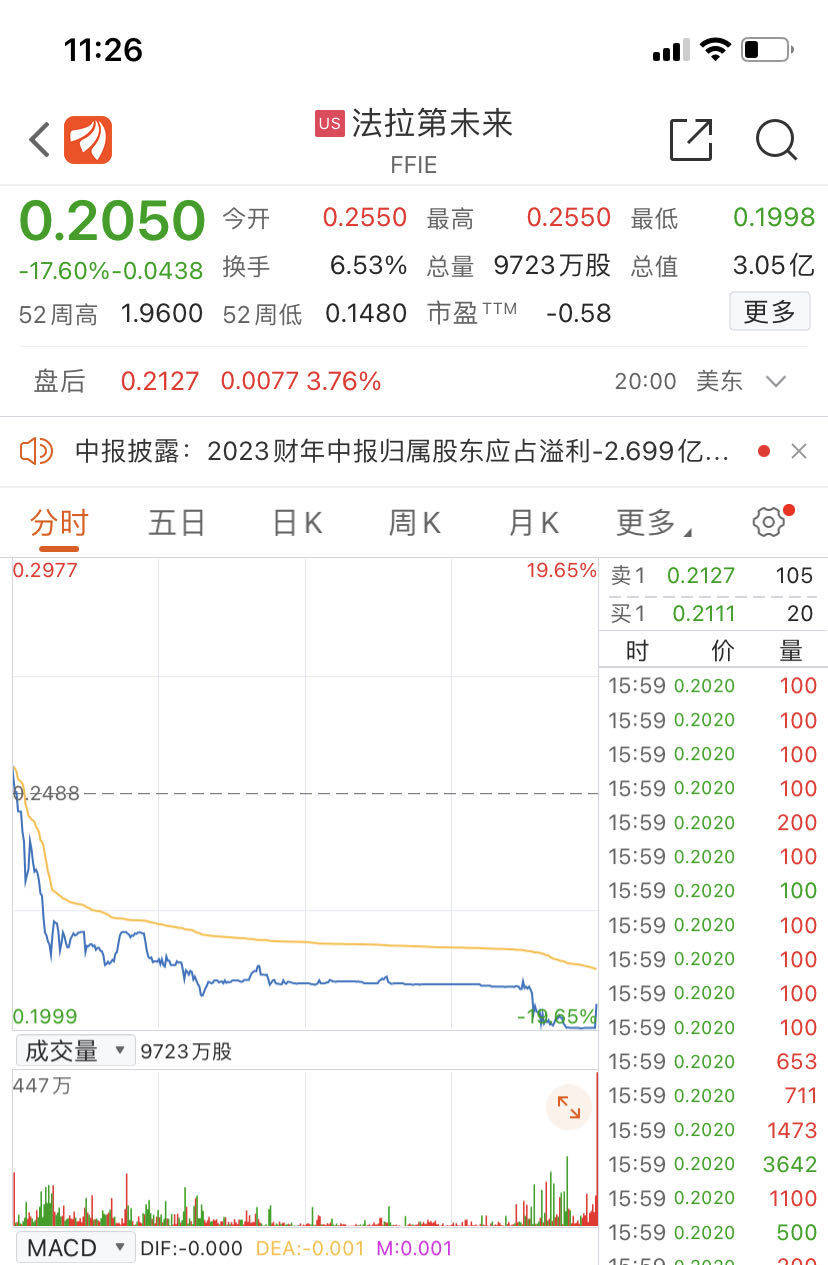Tap the 更多 button for more quote data
Screen dimensions: 828x1265
[x=769, y=312]
